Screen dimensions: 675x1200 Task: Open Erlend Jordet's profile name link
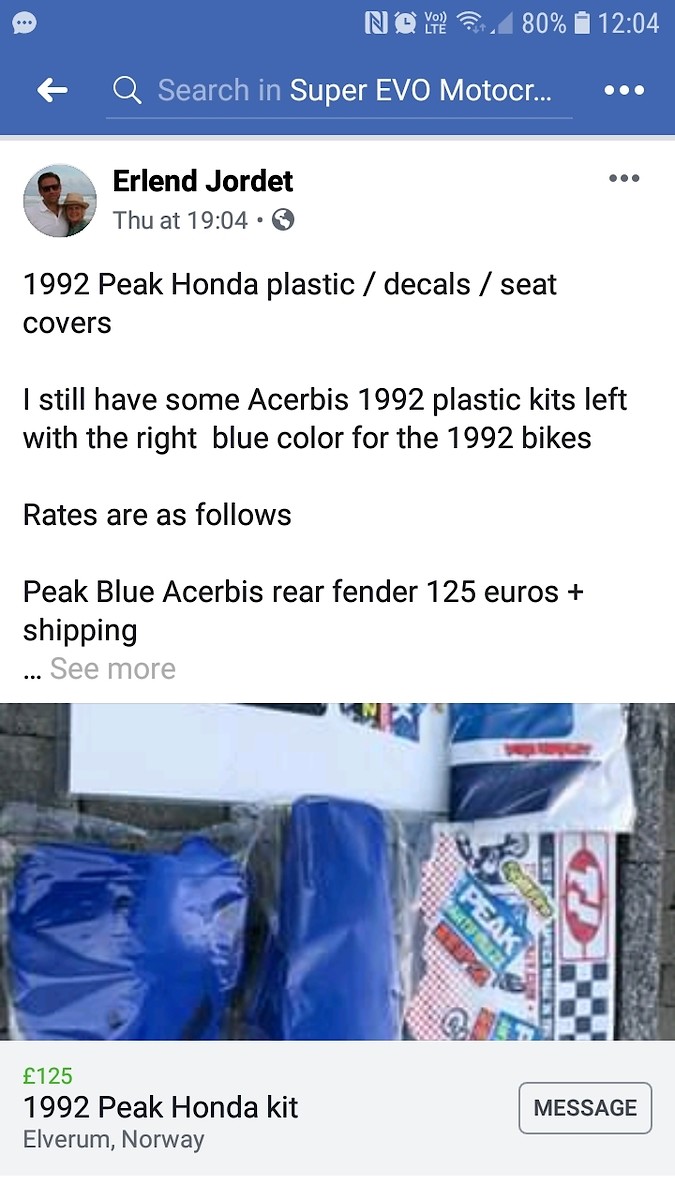tap(203, 181)
